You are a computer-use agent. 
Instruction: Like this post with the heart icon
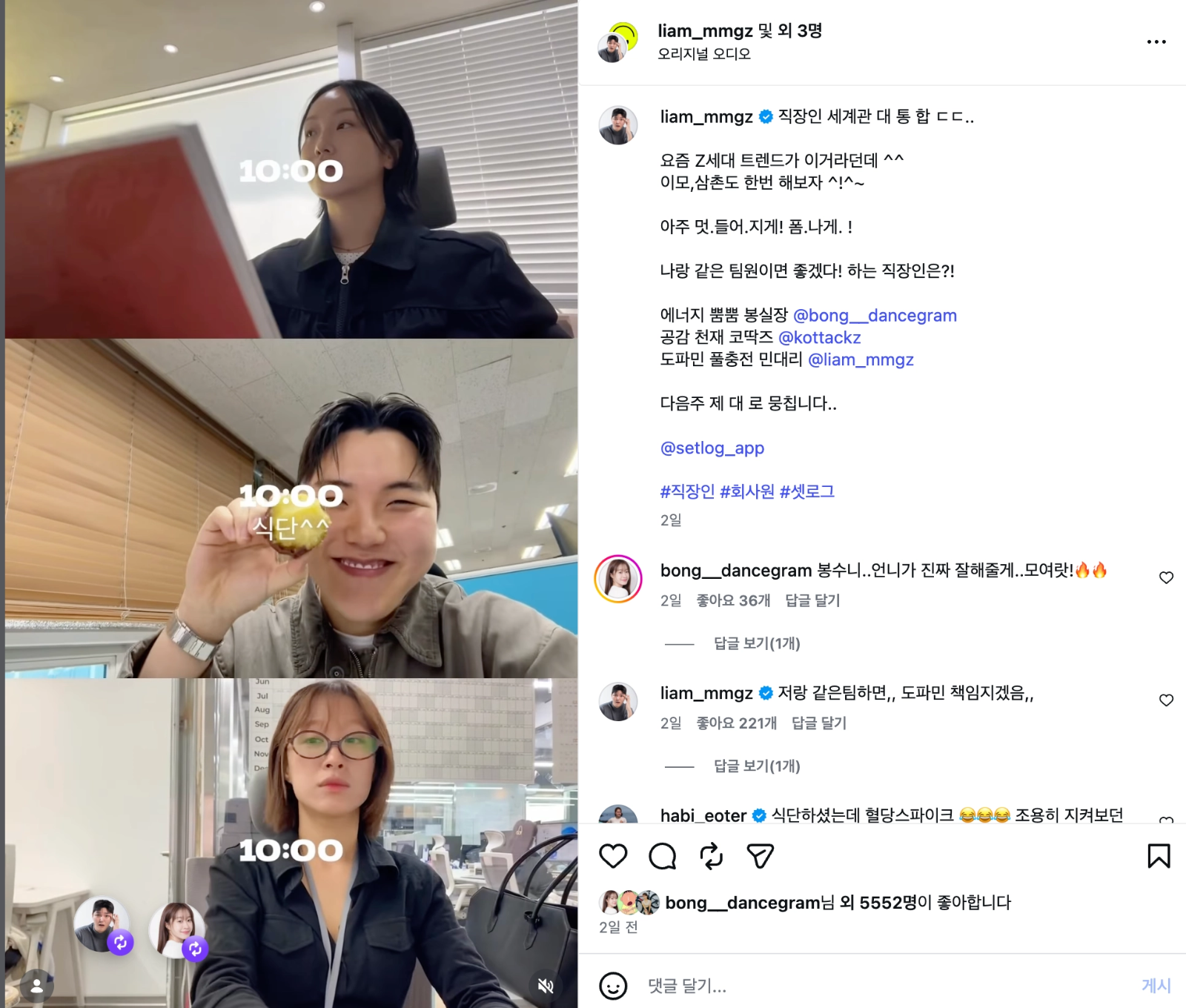click(x=613, y=856)
